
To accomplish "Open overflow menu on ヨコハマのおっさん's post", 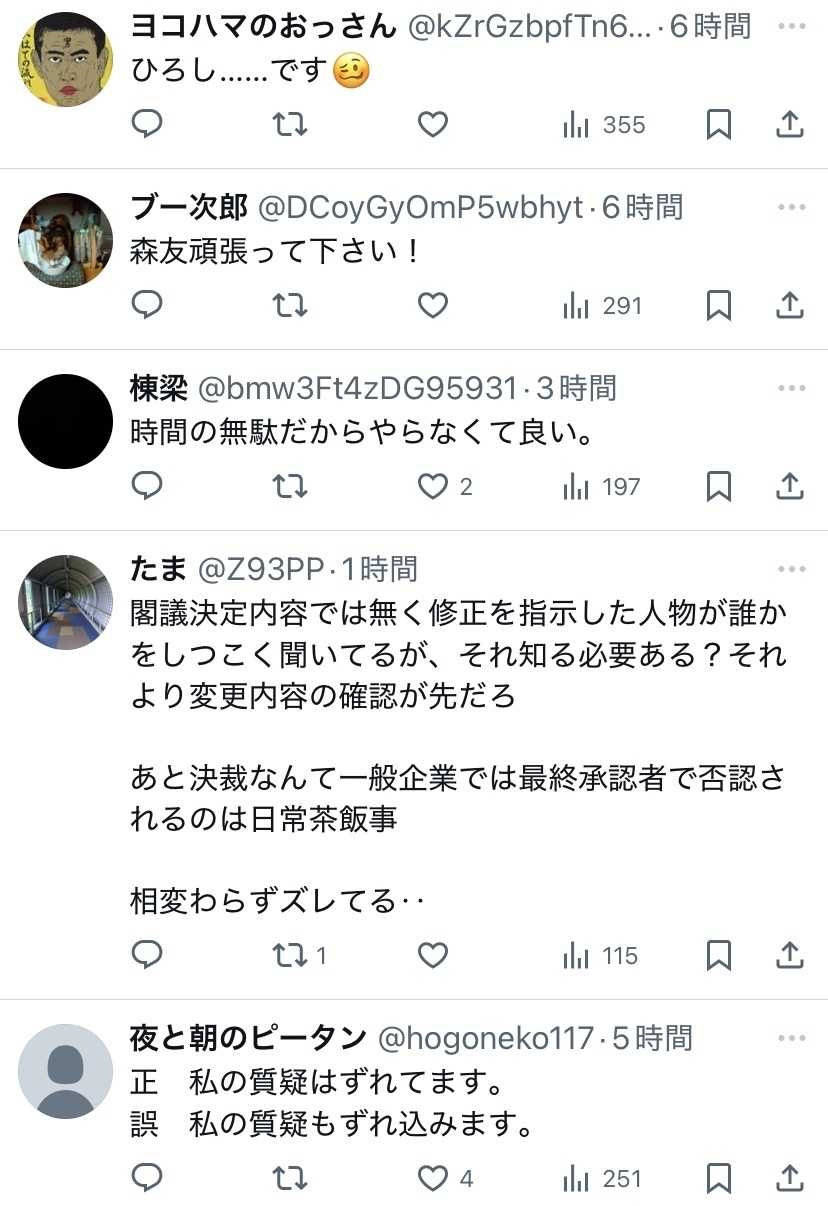I will (x=791, y=27).
